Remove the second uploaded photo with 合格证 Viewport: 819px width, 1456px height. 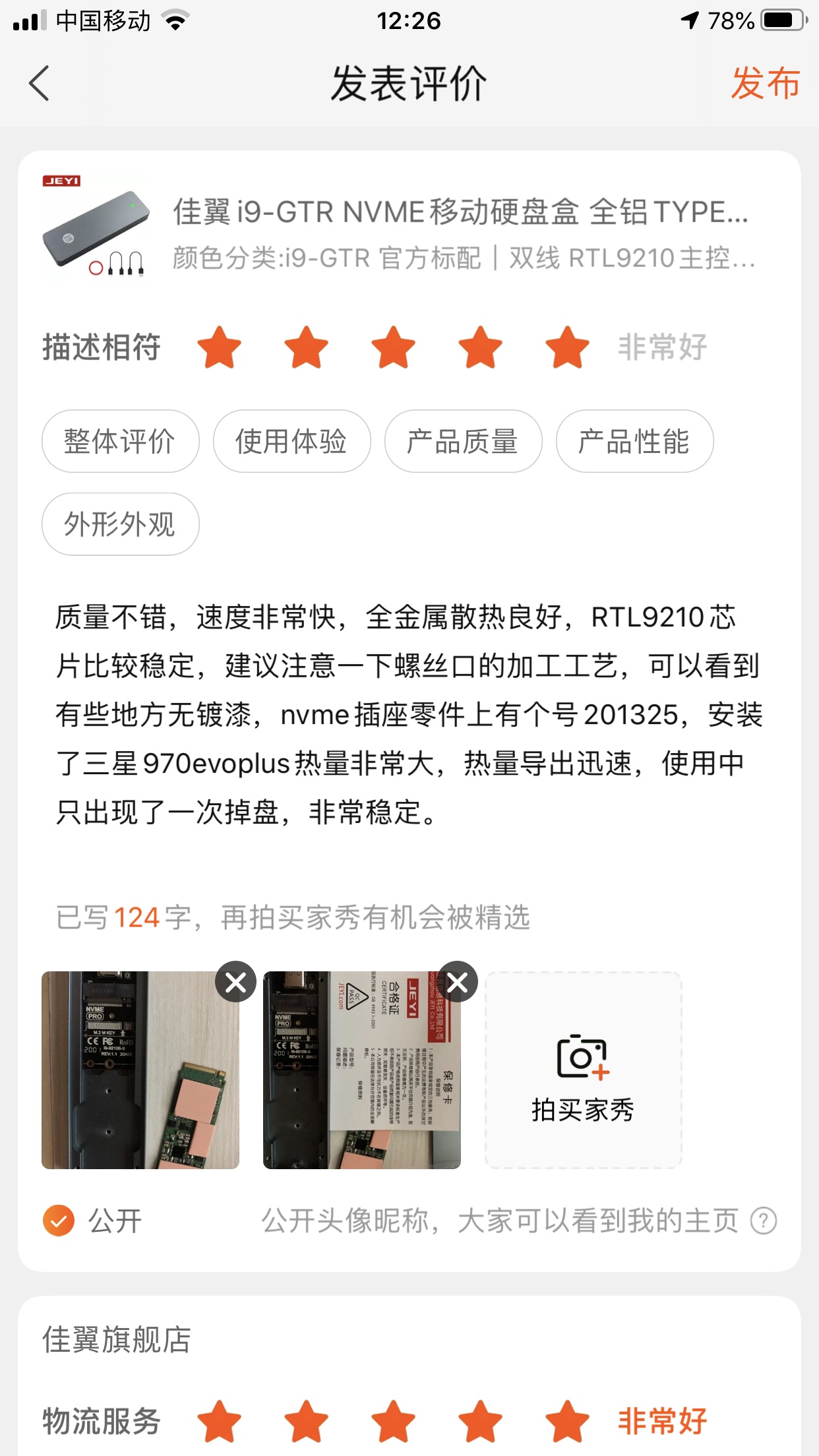pyautogui.click(x=458, y=983)
